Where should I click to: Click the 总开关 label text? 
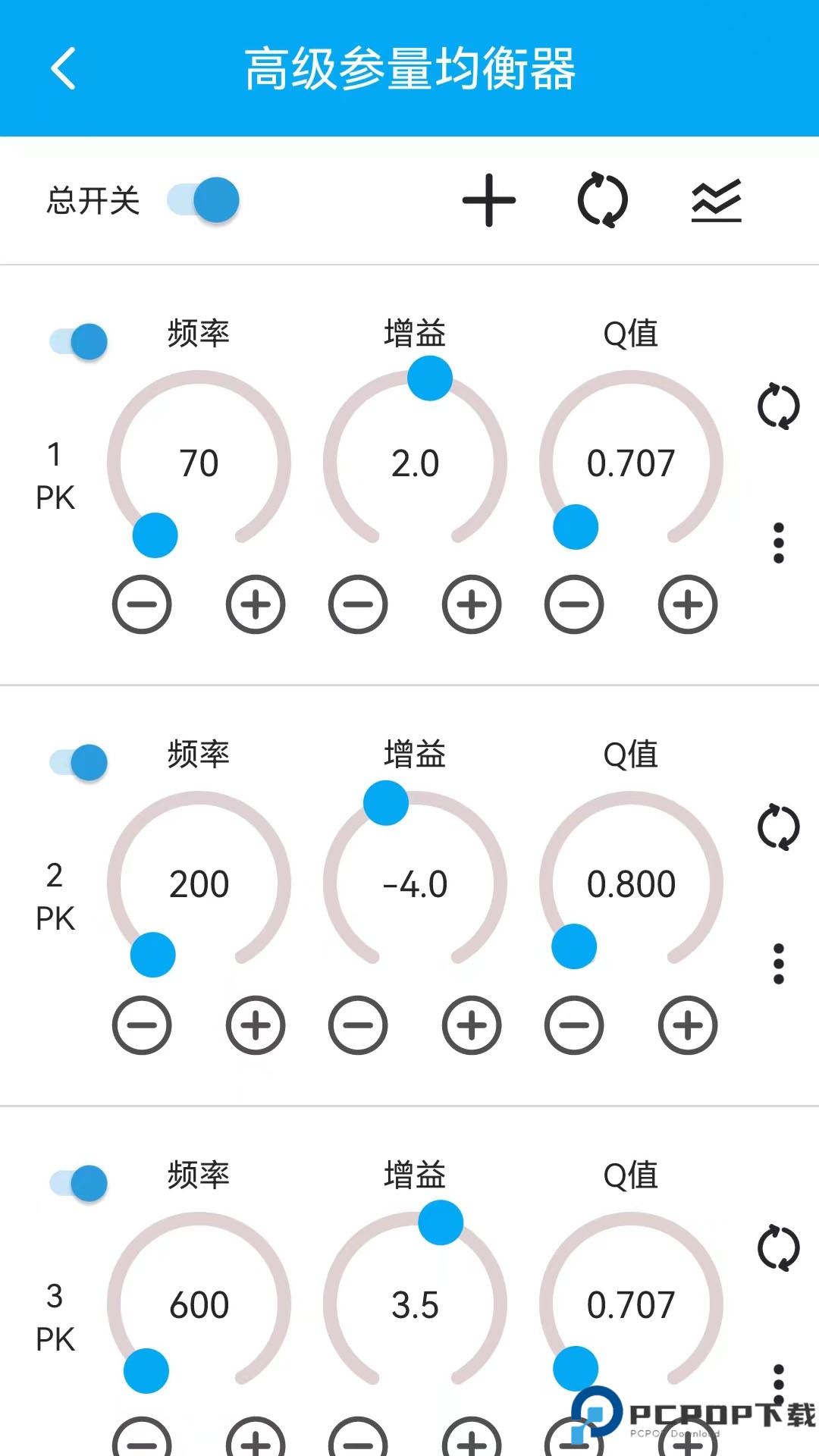tap(93, 199)
